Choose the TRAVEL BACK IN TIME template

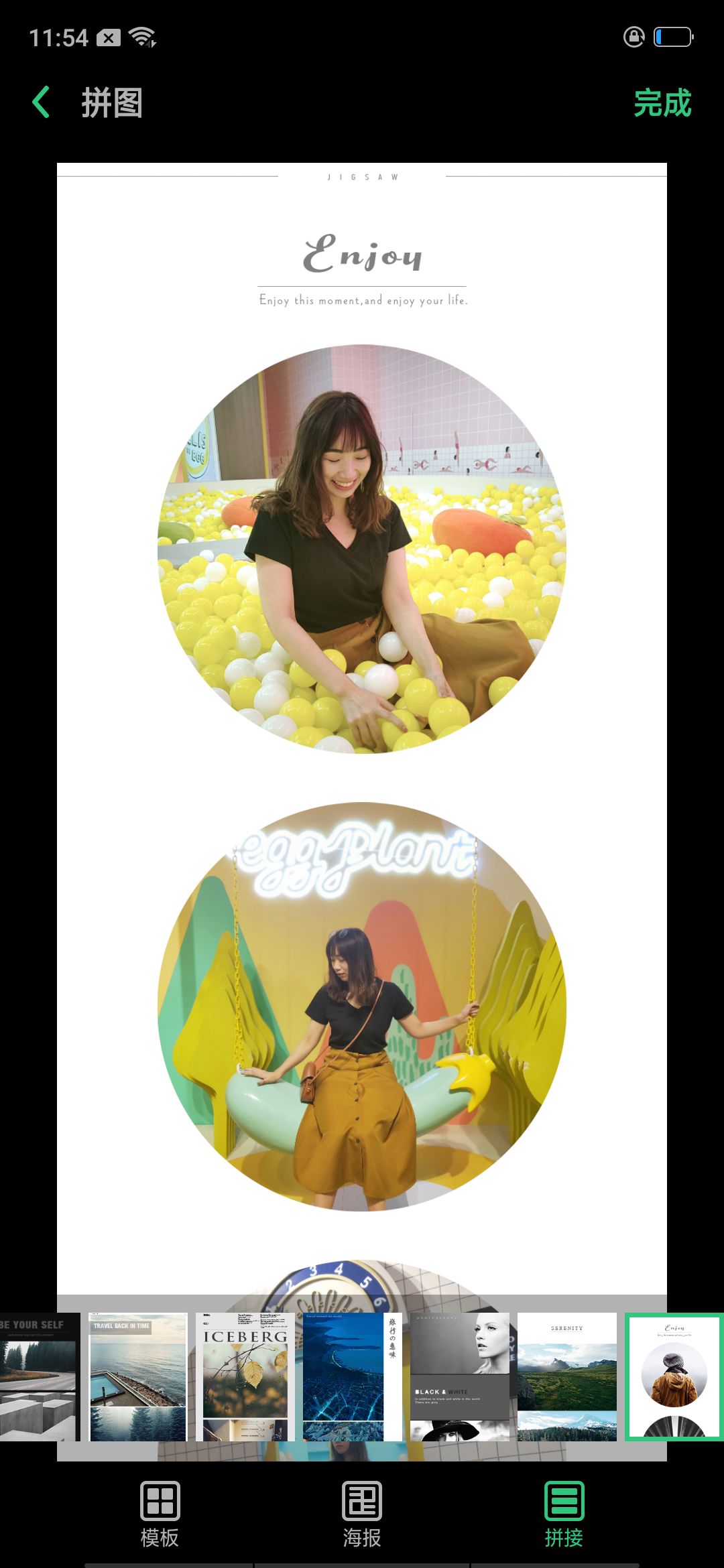click(138, 1377)
